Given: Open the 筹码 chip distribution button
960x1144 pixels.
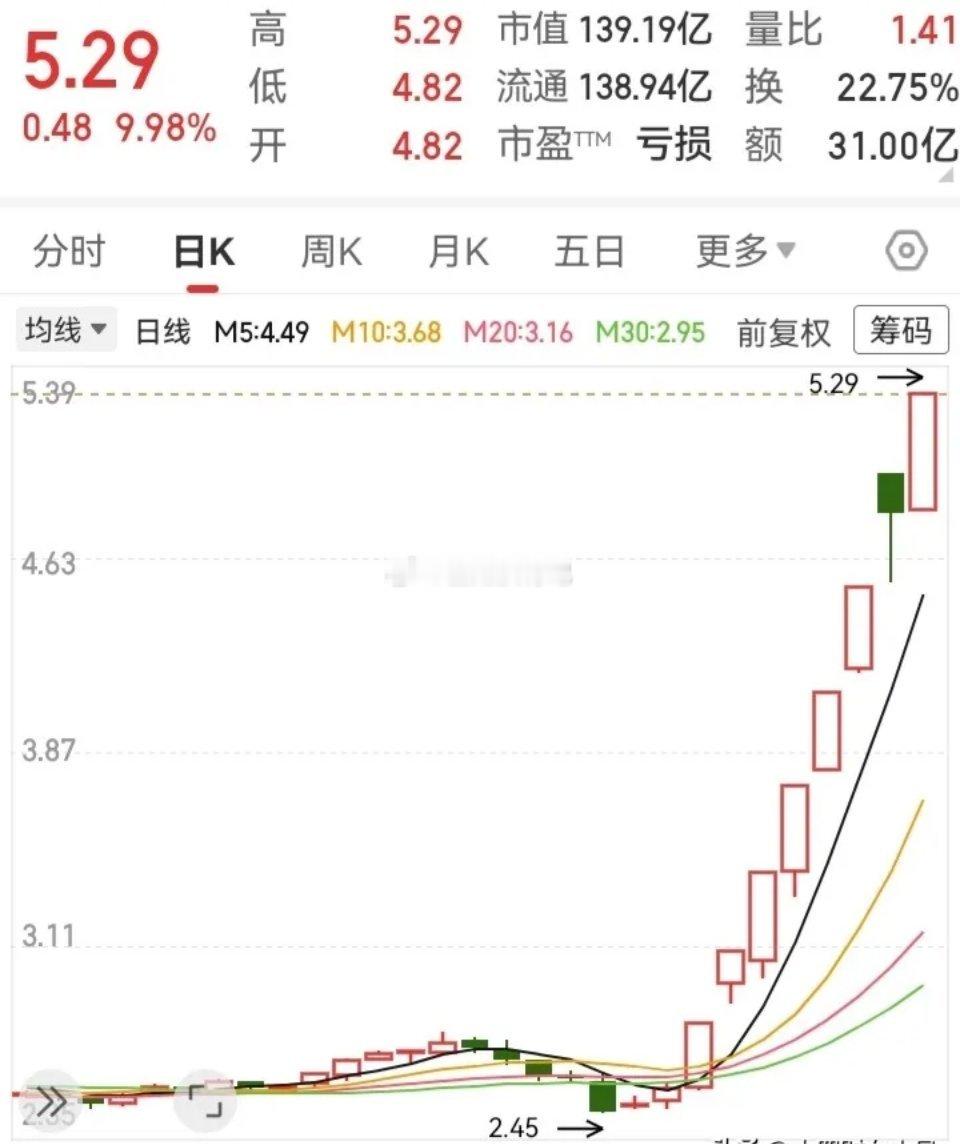Looking at the screenshot, I should 901,332.
